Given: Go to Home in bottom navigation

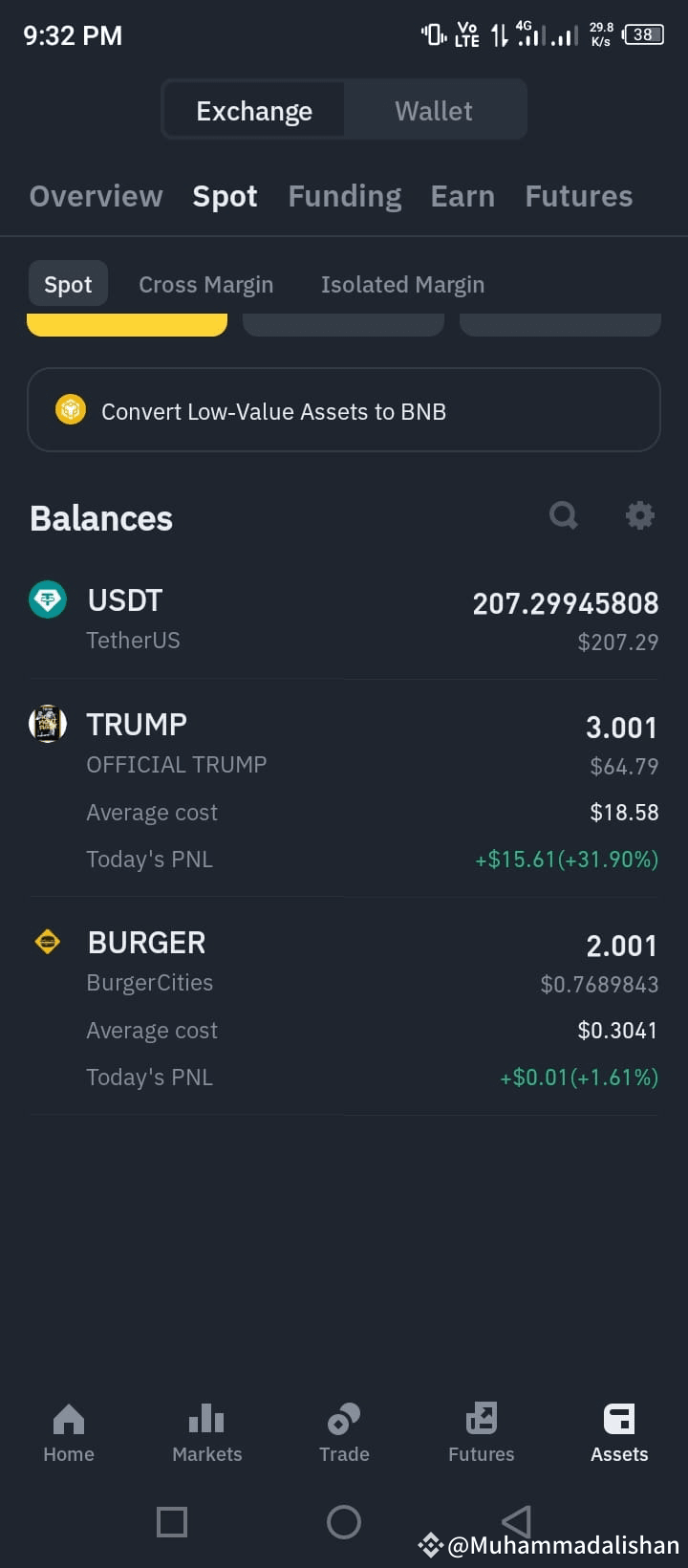Looking at the screenshot, I should point(69,1432).
